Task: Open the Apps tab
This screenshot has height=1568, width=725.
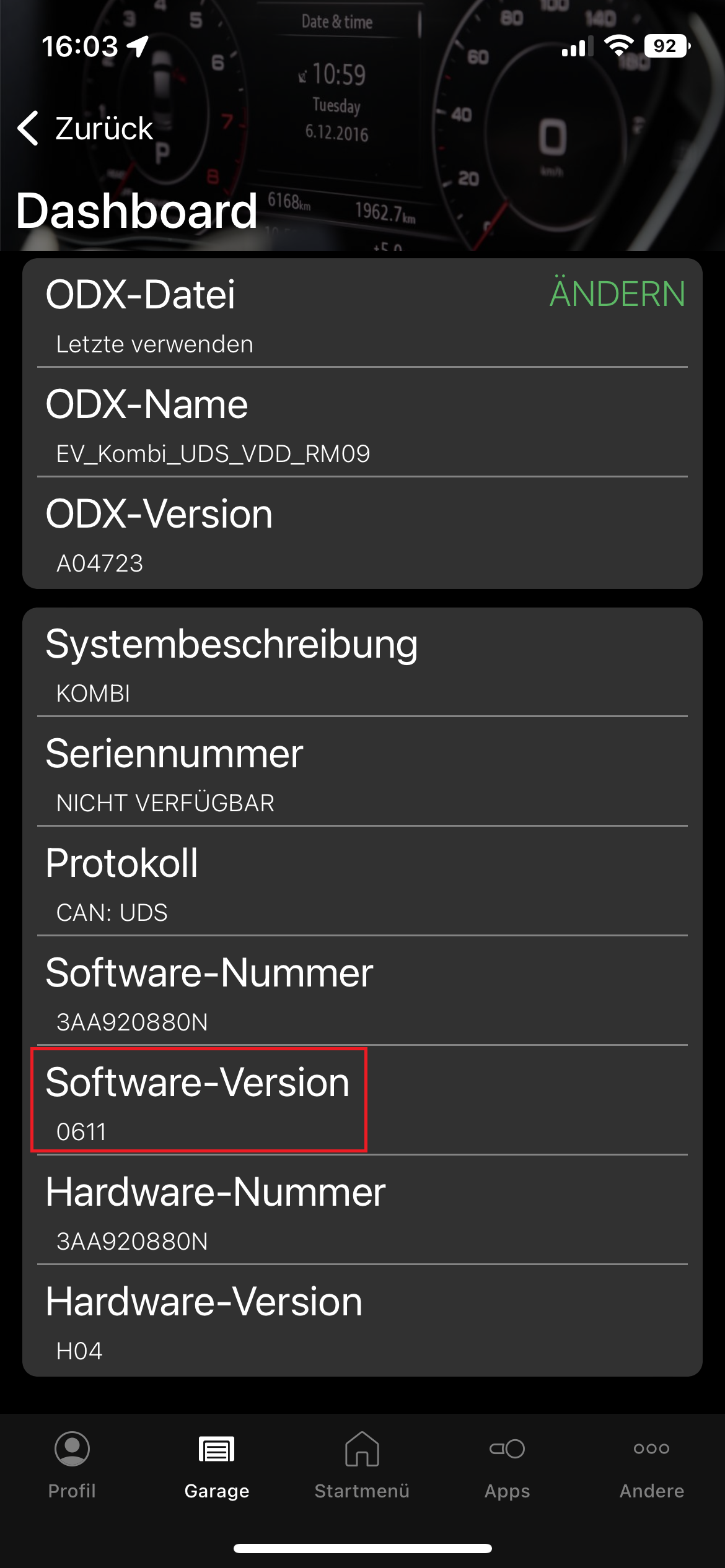Action: (507, 1464)
